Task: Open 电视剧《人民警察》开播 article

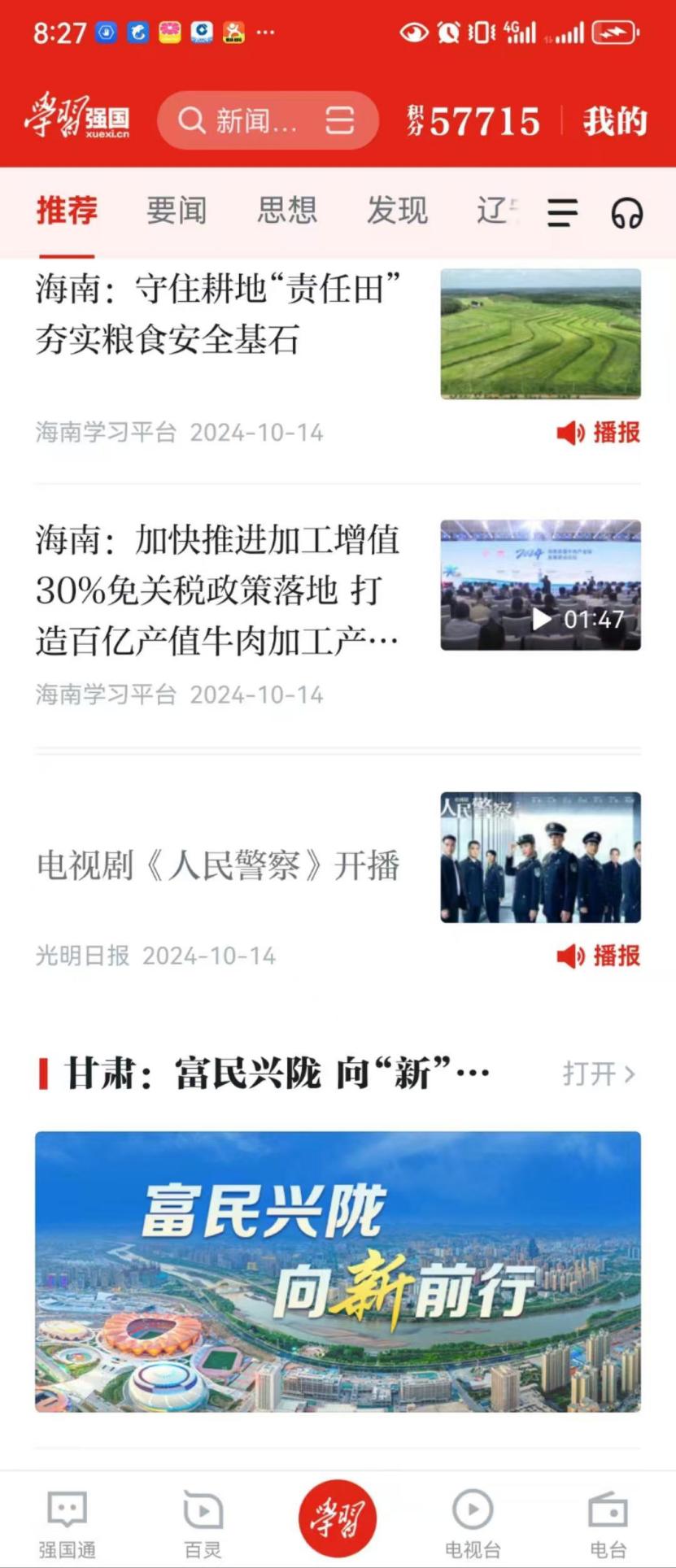Action: [x=218, y=865]
